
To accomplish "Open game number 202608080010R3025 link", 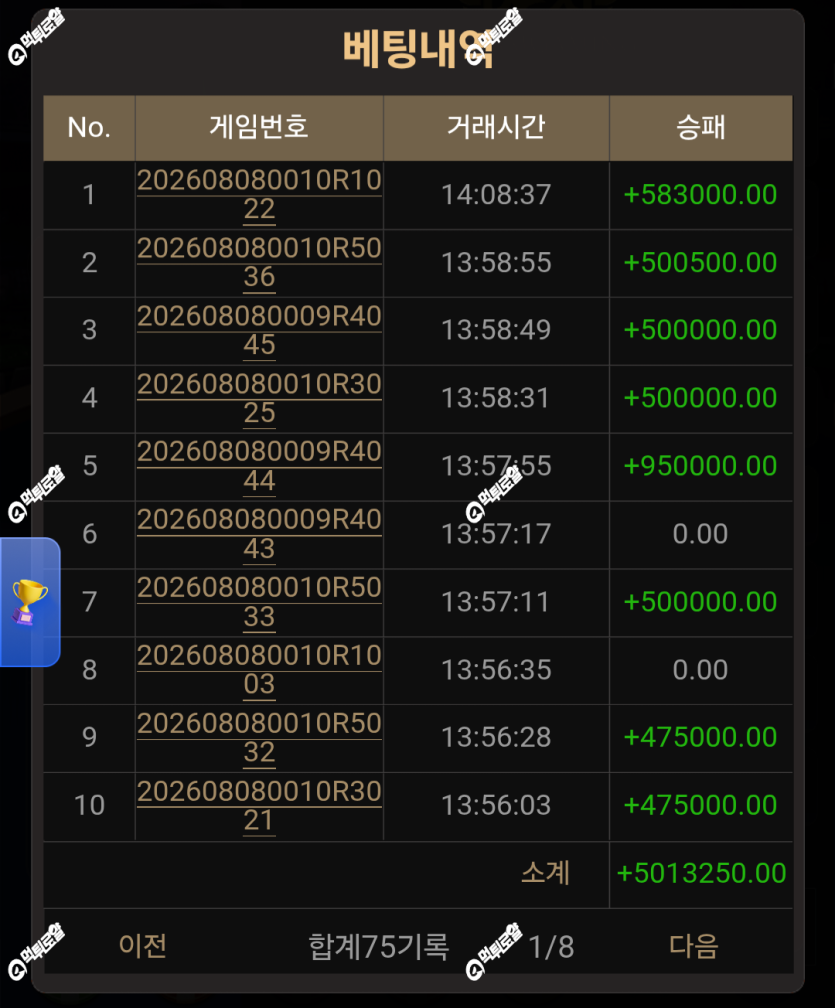I will pos(259,398).
